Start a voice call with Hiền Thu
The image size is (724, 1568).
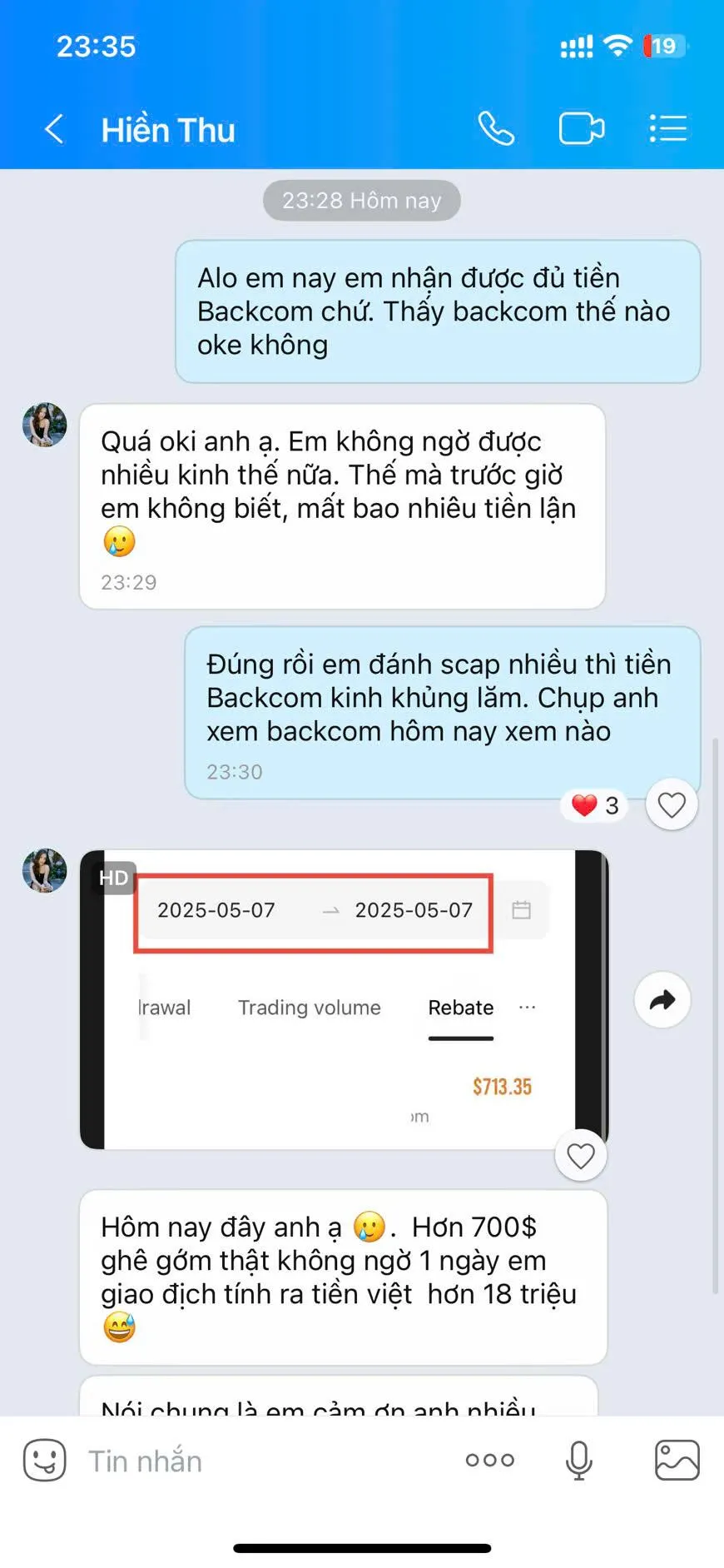(496, 128)
